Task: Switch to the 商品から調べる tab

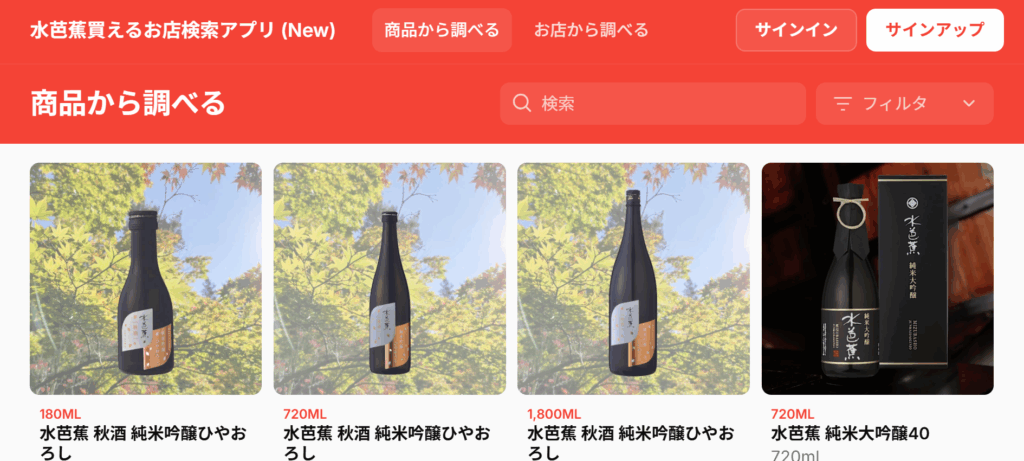Action: (442, 30)
